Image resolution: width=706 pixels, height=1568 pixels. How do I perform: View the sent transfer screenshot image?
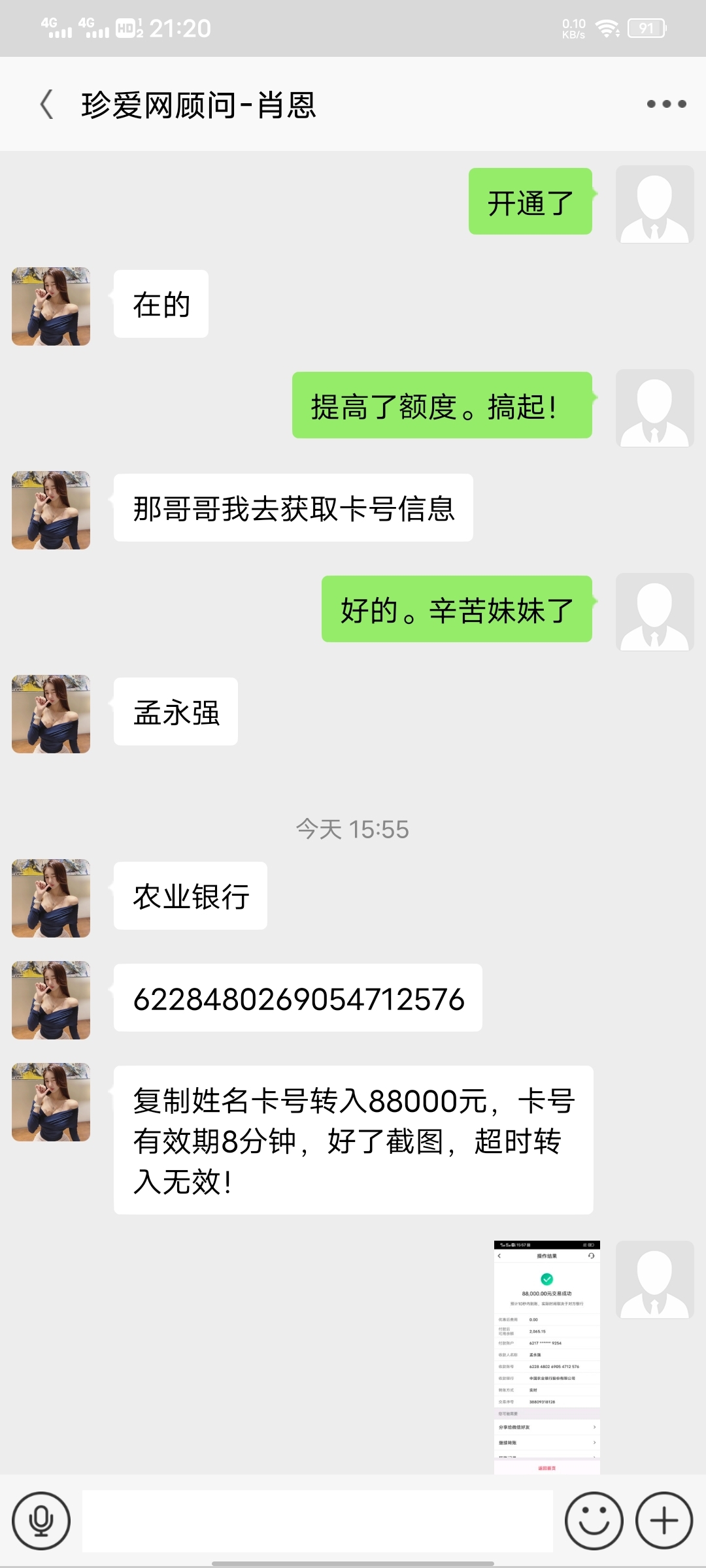point(546,1356)
